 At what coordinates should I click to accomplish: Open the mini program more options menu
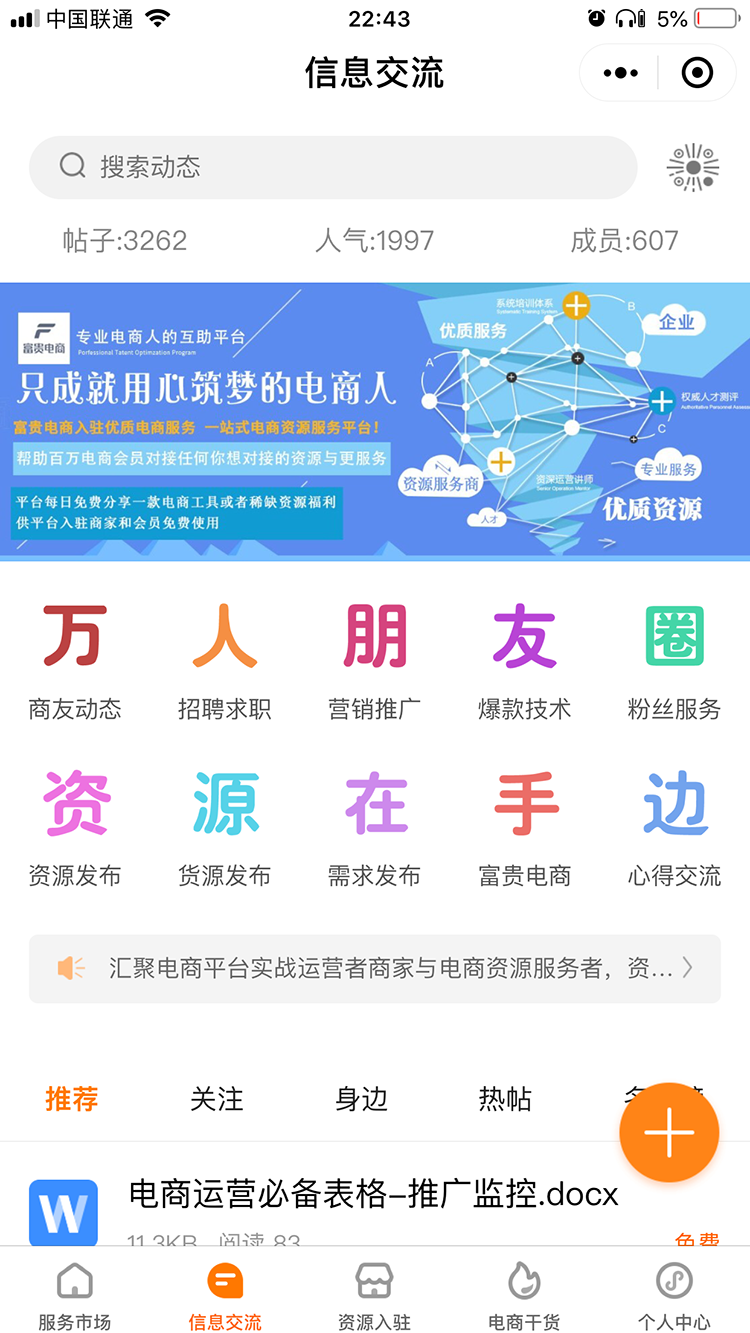(620, 73)
